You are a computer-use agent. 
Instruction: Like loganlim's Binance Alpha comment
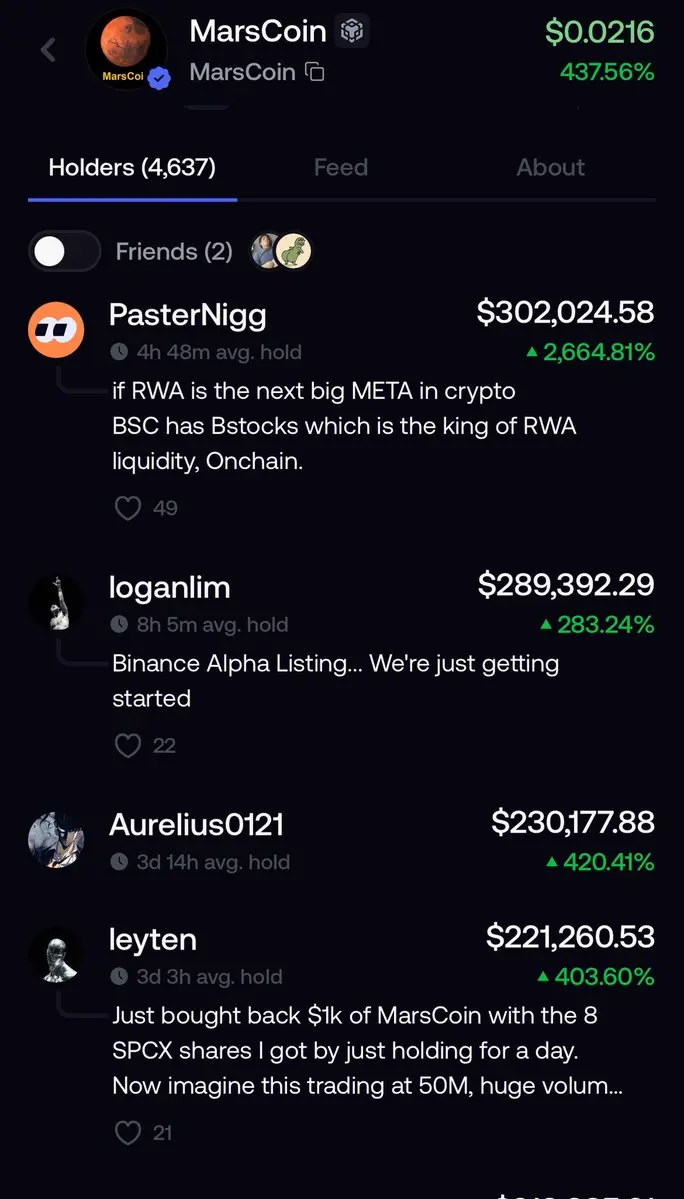point(128,745)
